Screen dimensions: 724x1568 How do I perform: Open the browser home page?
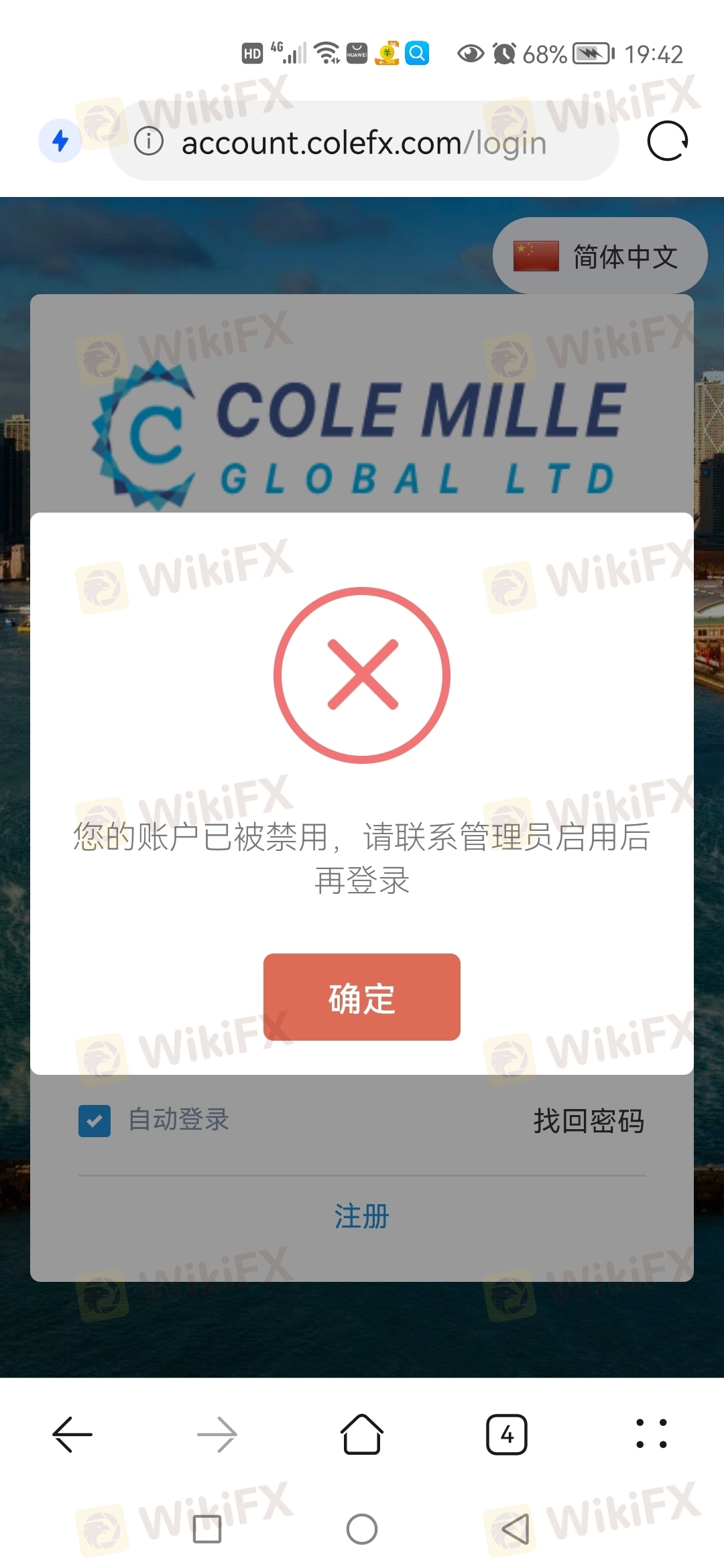point(362,1434)
